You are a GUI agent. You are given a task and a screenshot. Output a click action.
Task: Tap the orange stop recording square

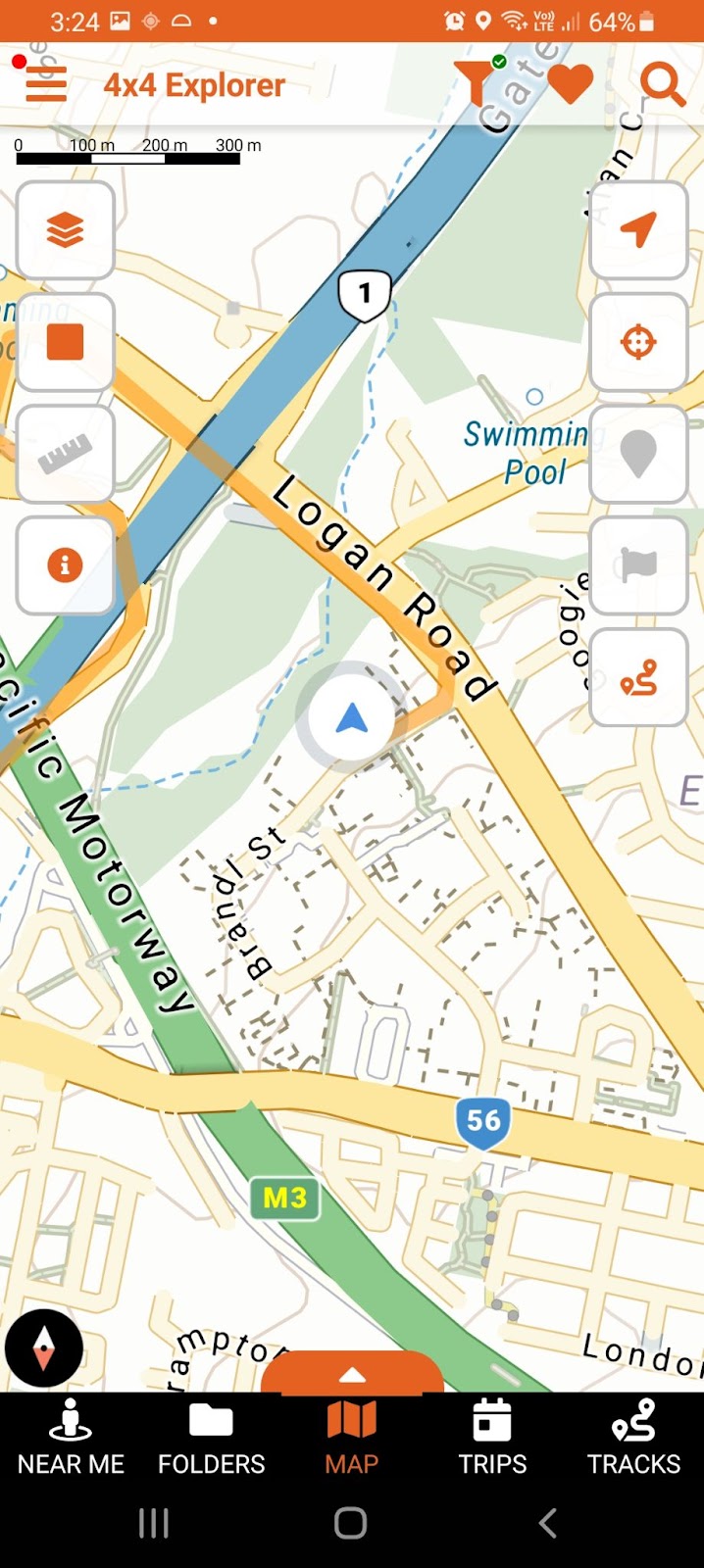tap(66, 342)
